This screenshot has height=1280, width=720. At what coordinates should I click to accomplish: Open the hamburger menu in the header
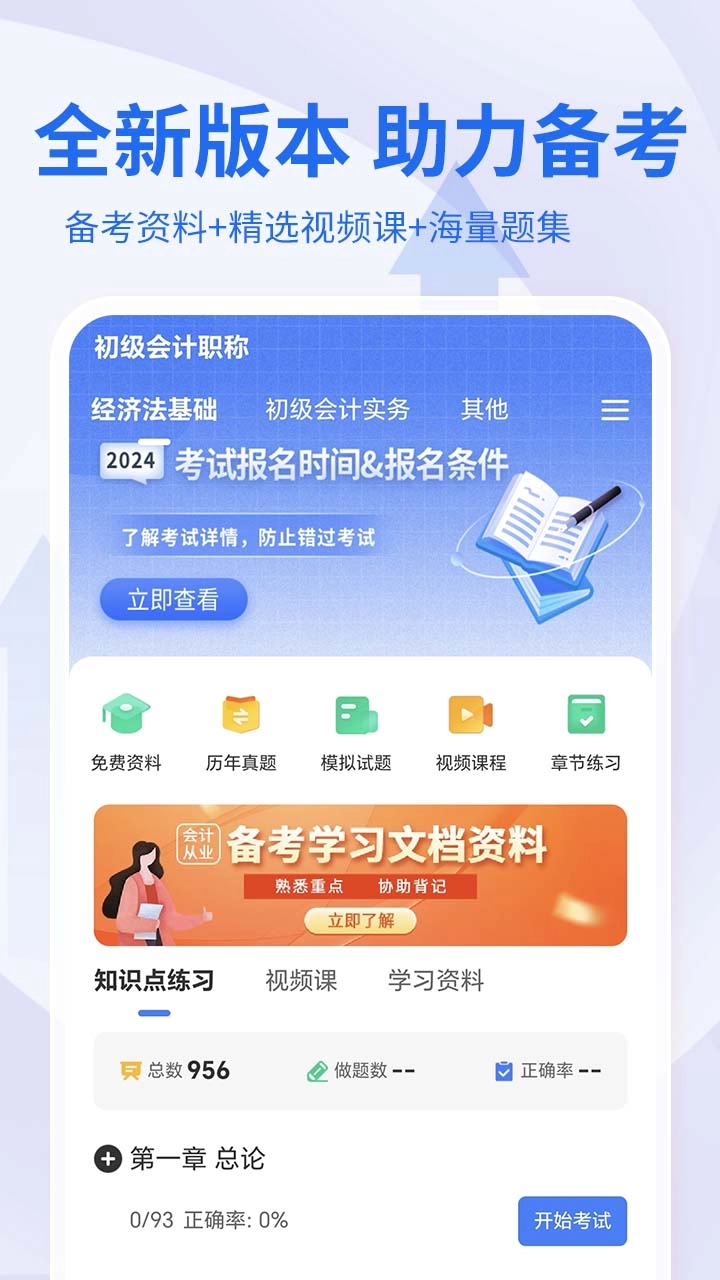coord(612,409)
